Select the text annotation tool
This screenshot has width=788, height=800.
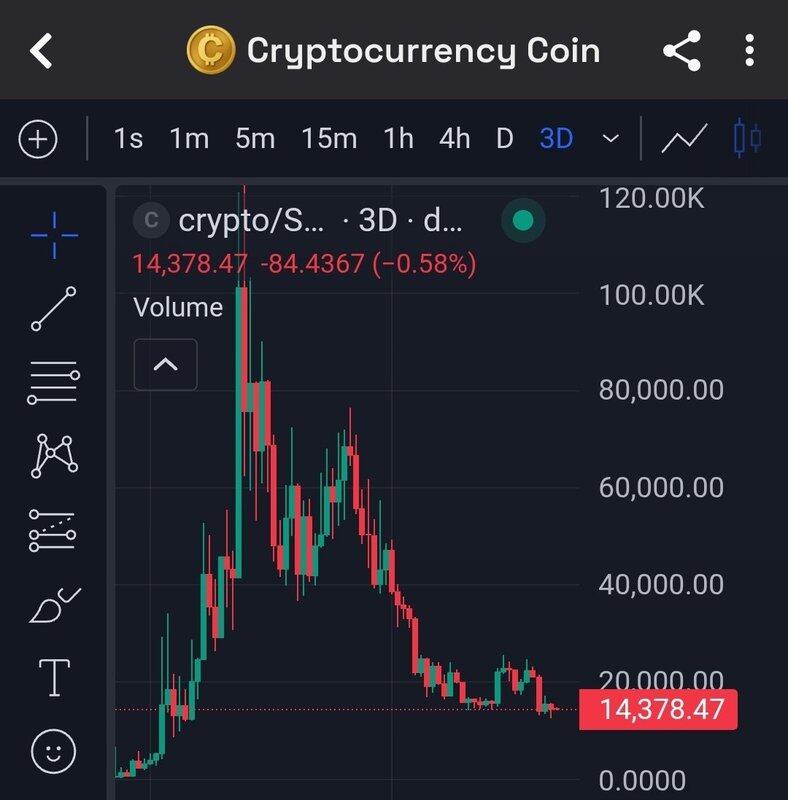tap(53, 679)
